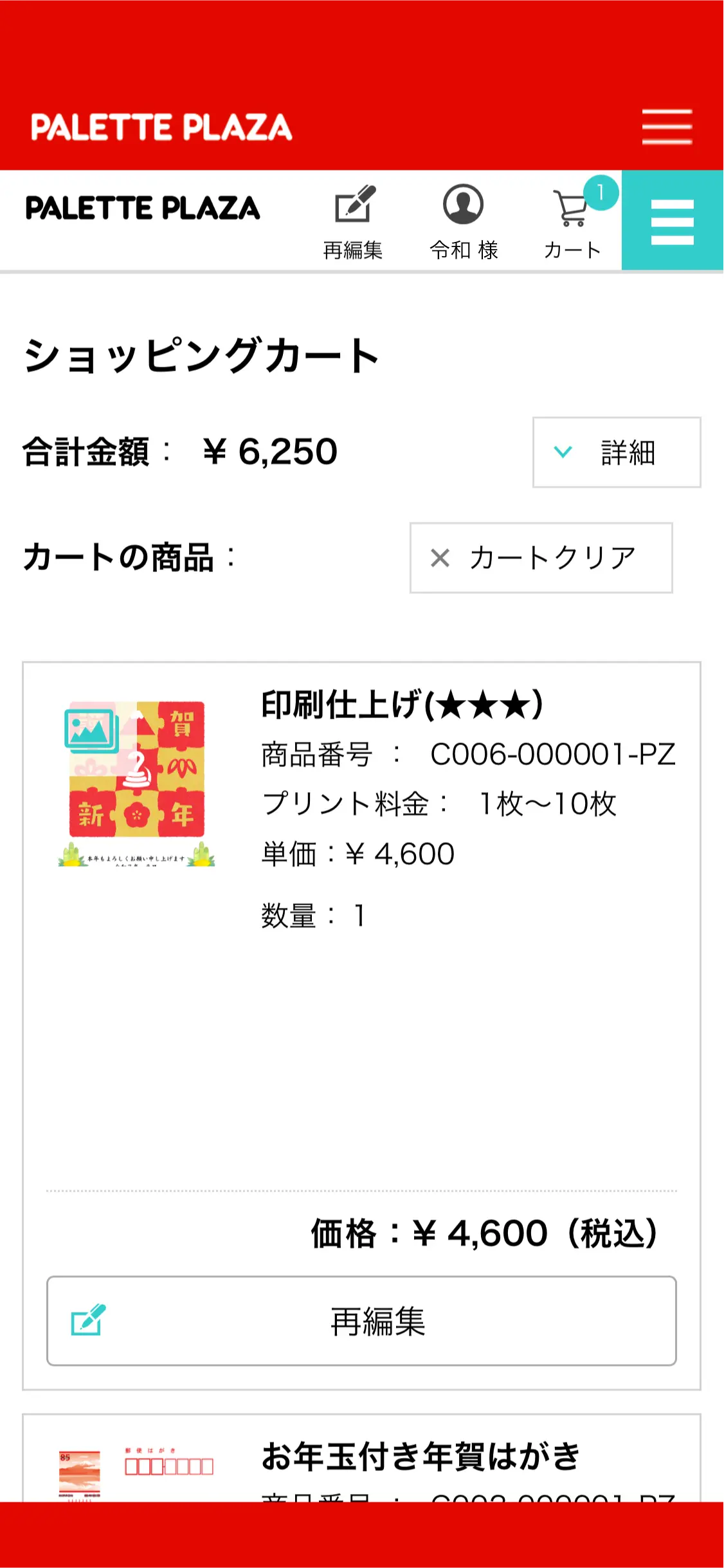The image size is (724, 1568).
Task: Expand the 詳細 price details section
Action: tap(616, 452)
